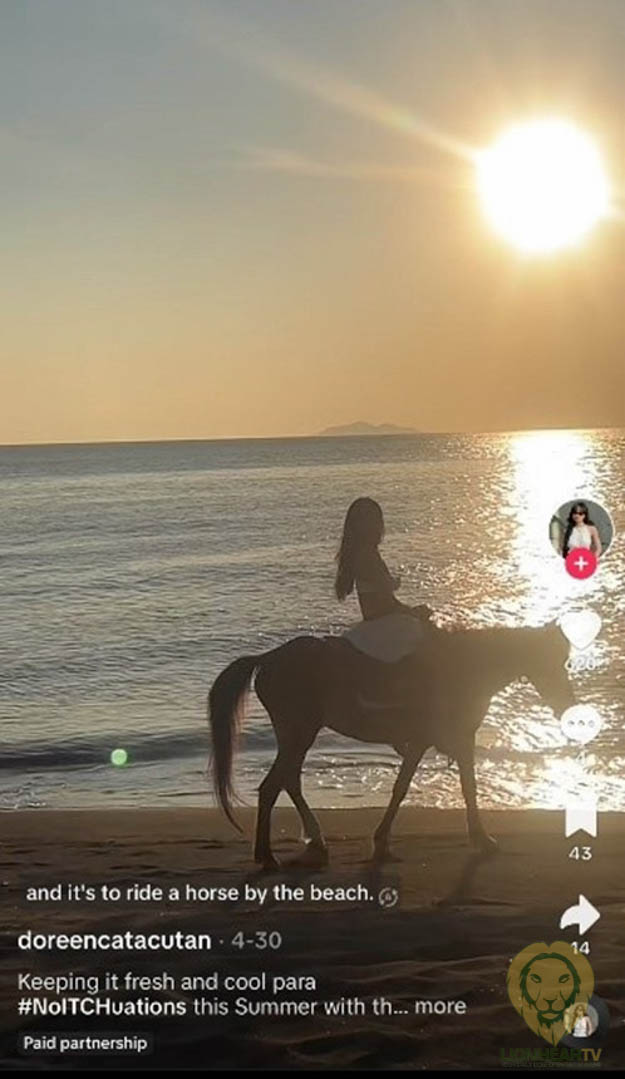Follow doreencatacutan with the plus button
625x1079 pixels.
[580, 563]
